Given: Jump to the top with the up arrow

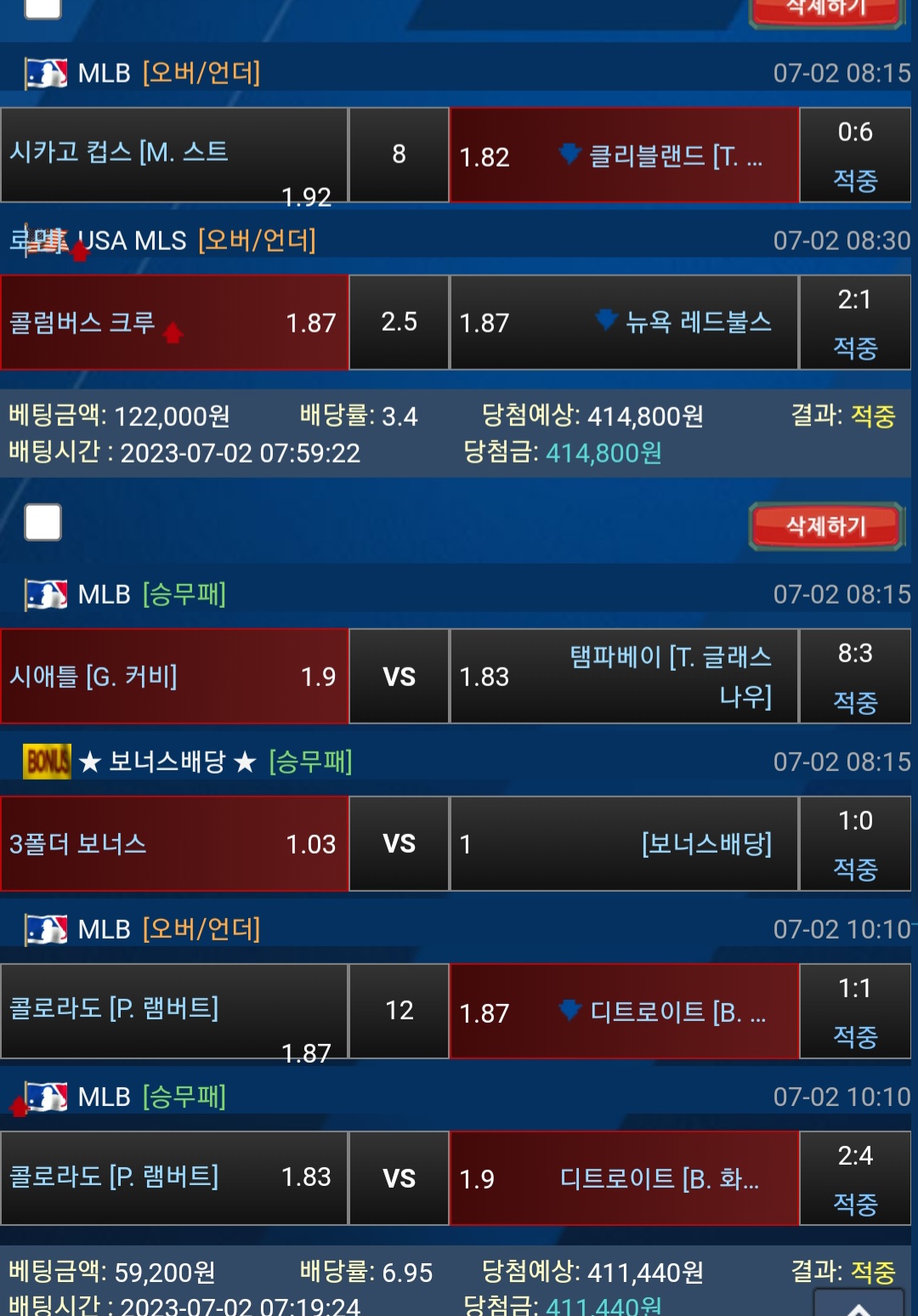Looking at the screenshot, I should tap(858, 1304).
